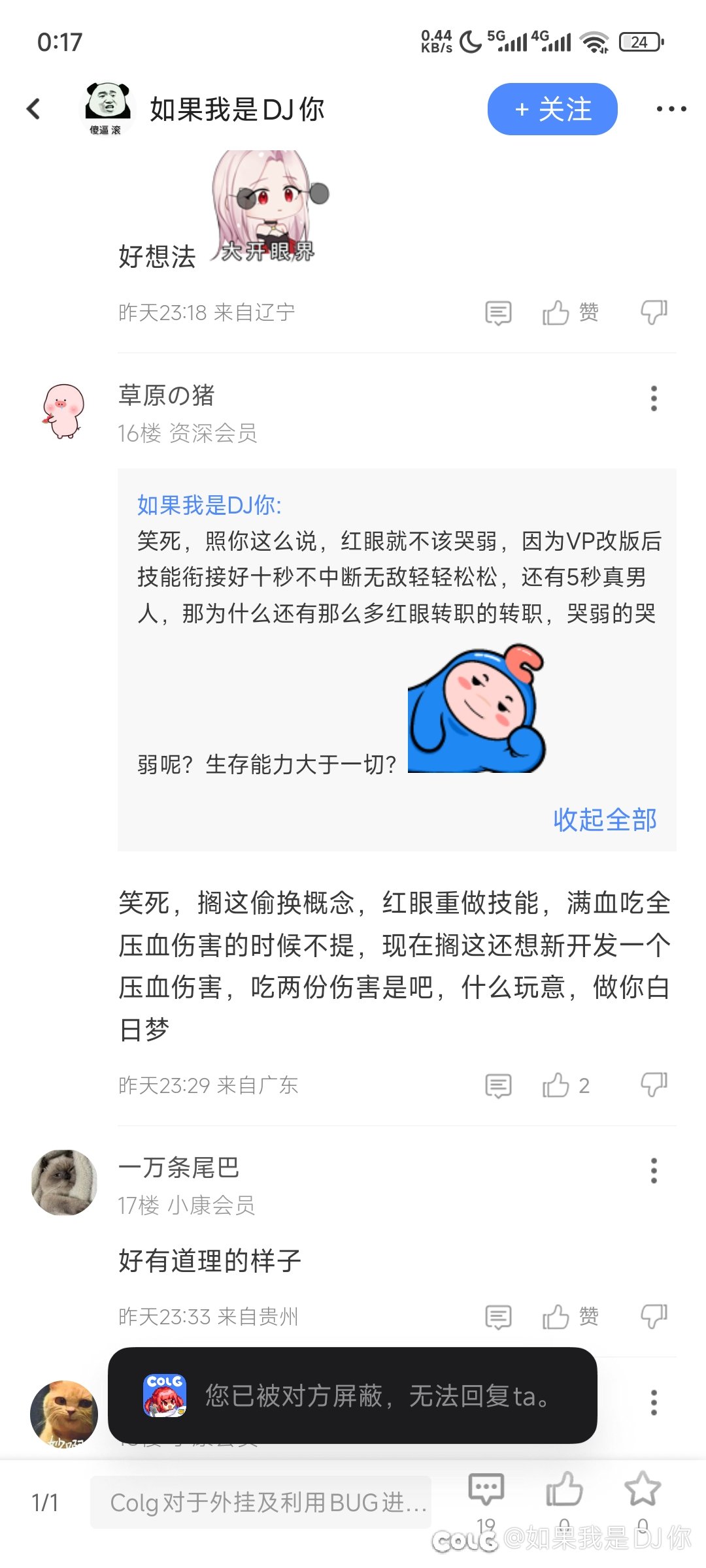Image resolution: width=706 pixels, height=1568 pixels.
Task: Reply to the 好想法 comment
Action: (498, 313)
